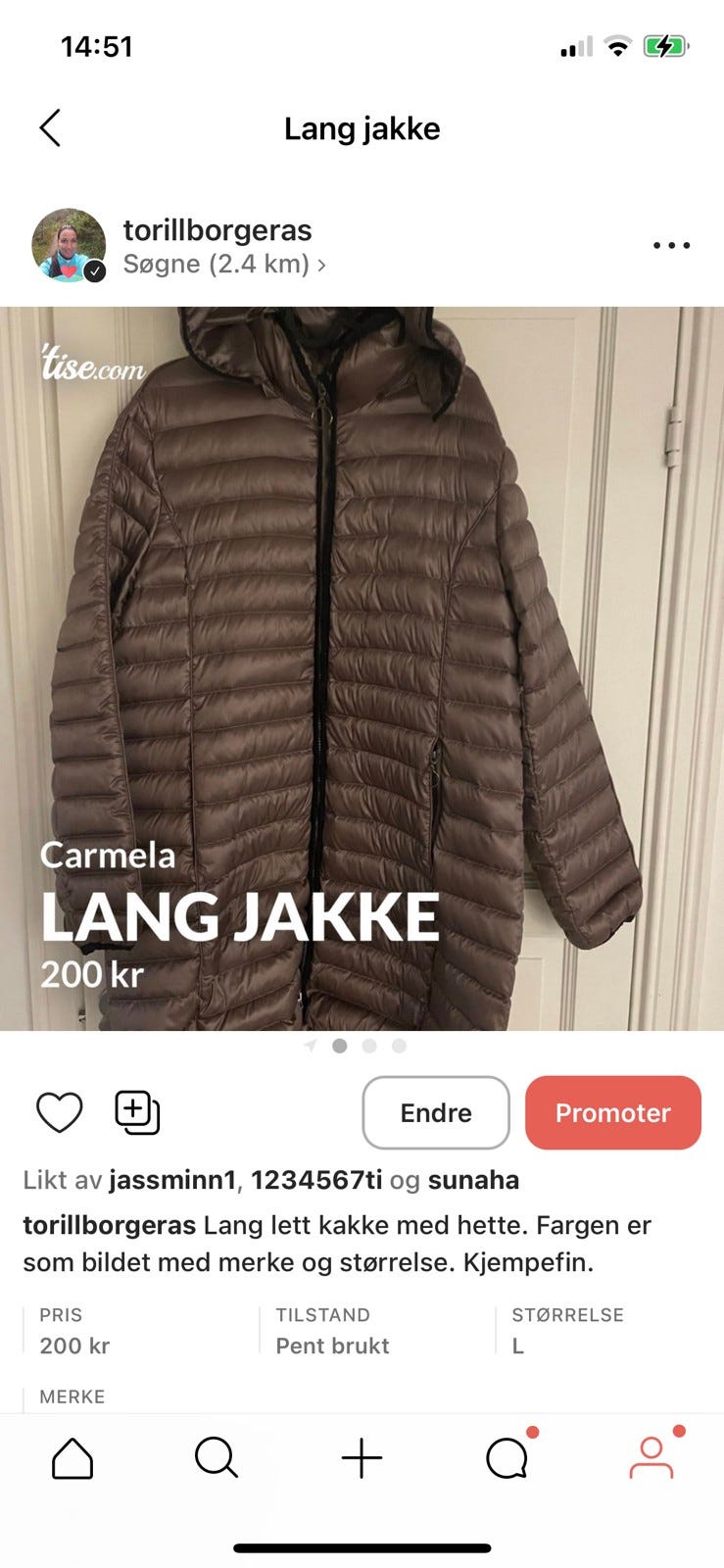Open the home feed via house icon
The height and width of the screenshot is (1568, 724).
[72, 1457]
